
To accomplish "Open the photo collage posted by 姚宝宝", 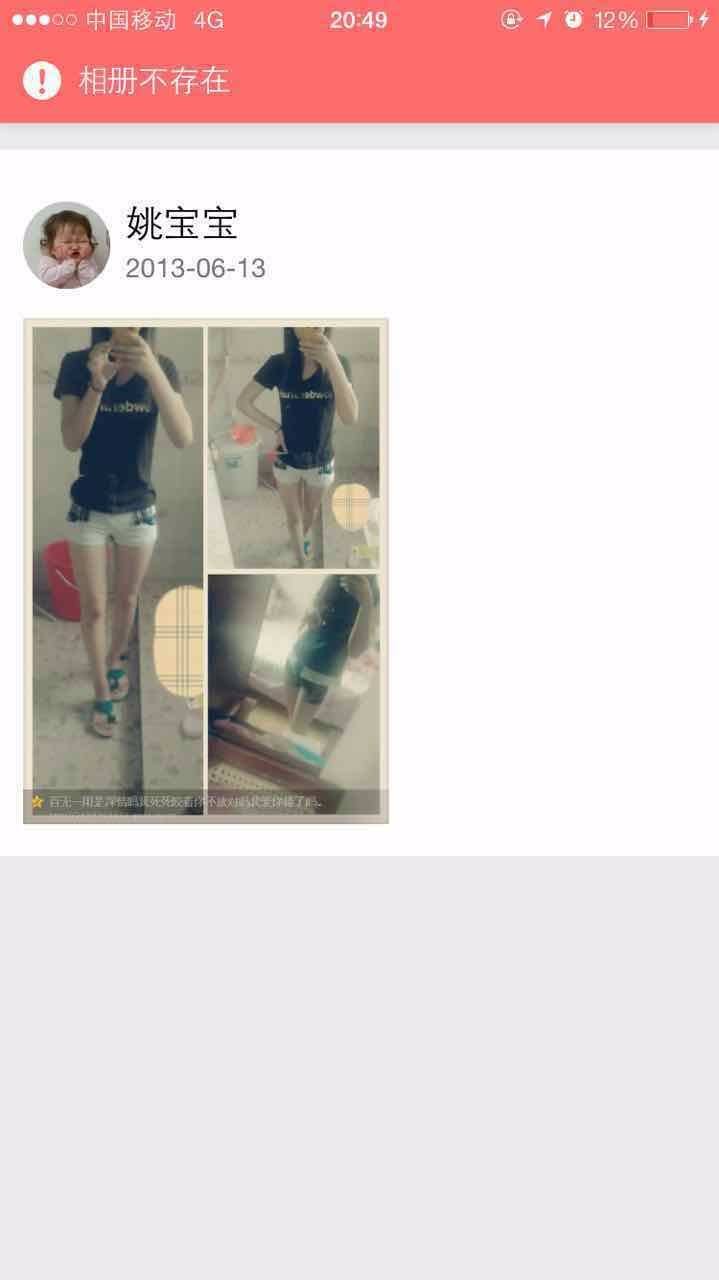I will pos(206,571).
